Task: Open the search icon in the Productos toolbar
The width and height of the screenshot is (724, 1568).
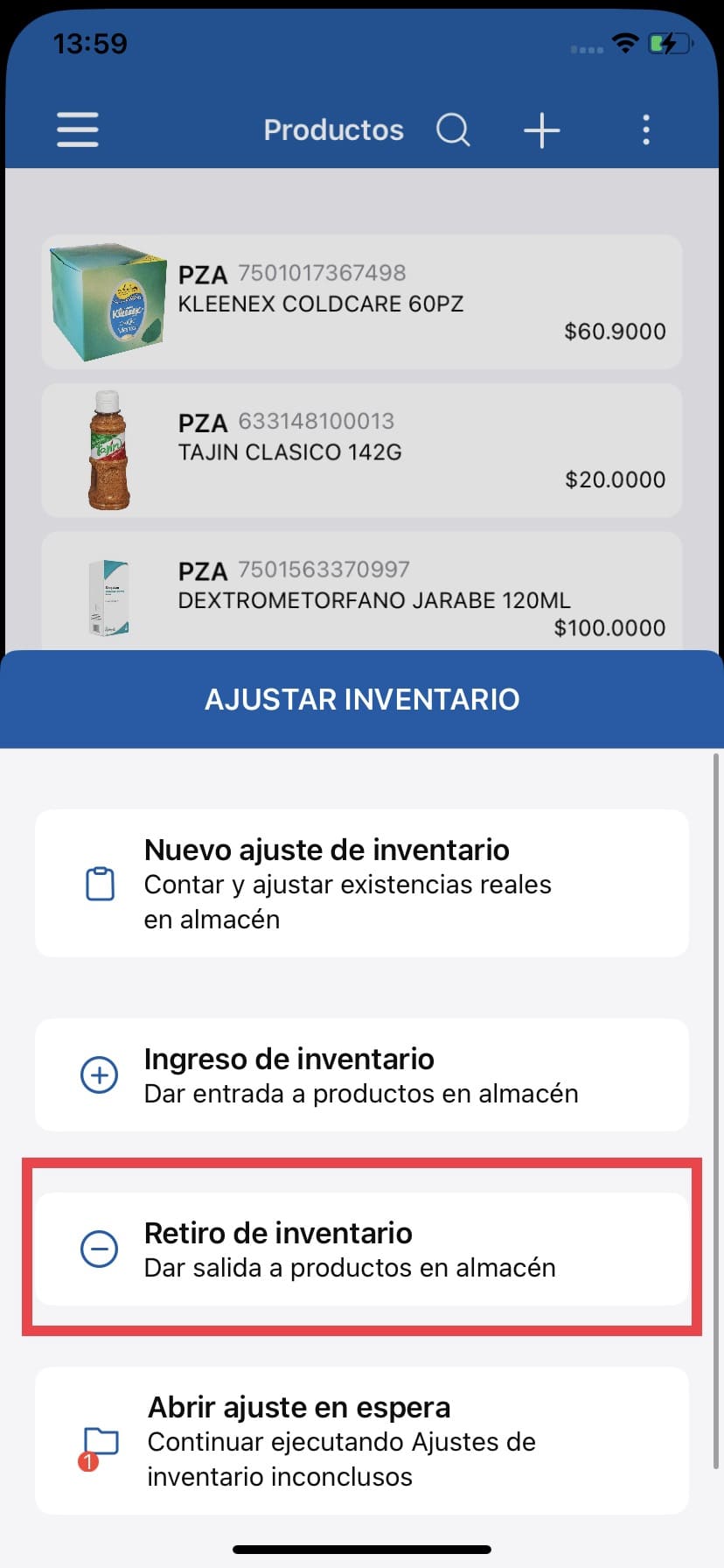Action: [x=453, y=129]
